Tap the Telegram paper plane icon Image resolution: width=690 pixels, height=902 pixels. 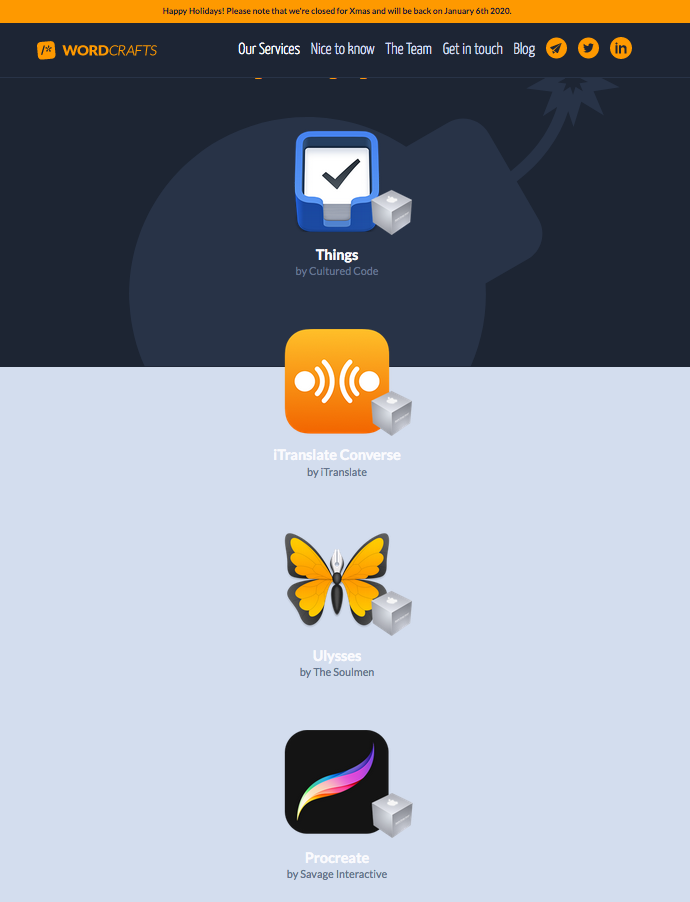click(557, 48)
